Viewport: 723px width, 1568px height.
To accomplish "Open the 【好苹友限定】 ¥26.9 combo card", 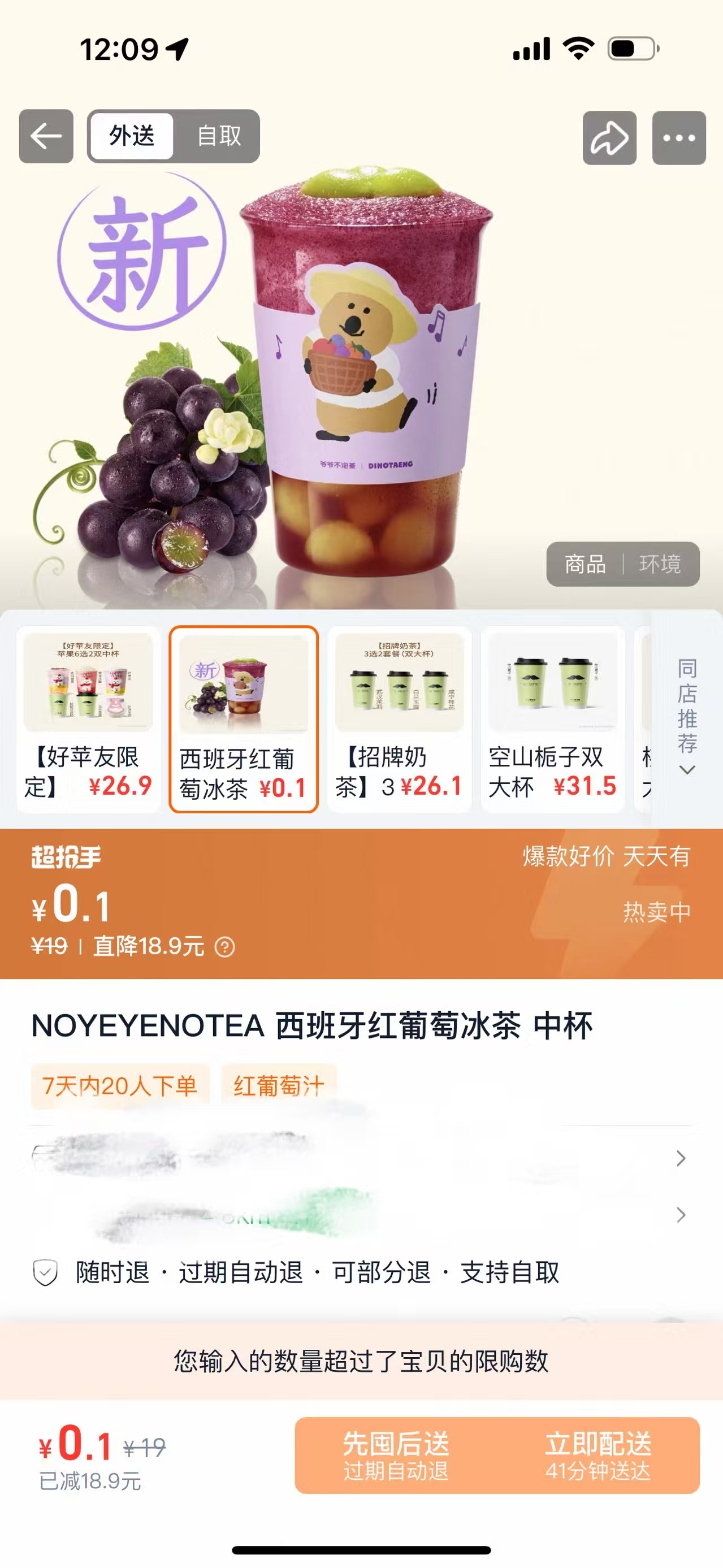I will click(88, 719).
